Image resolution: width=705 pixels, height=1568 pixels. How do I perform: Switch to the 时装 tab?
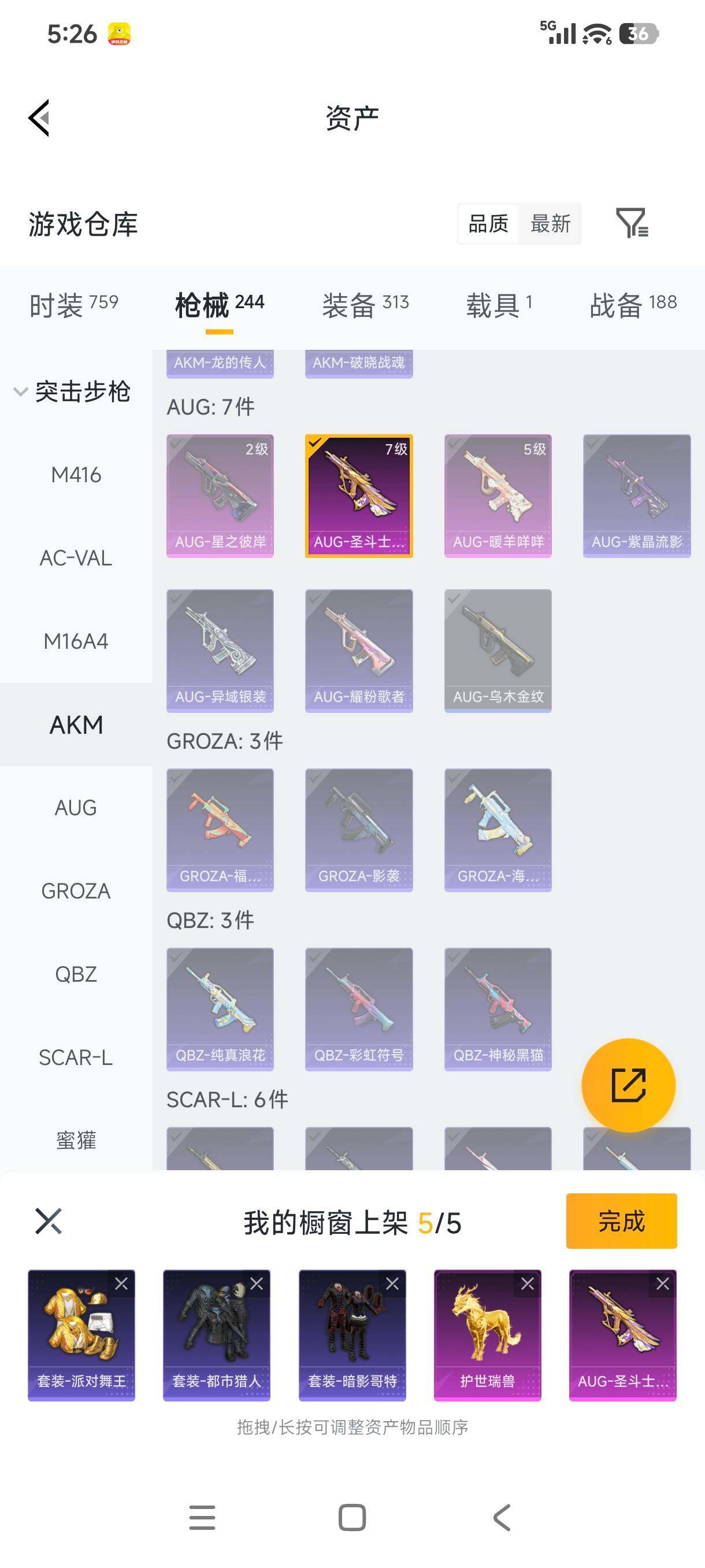tap(73, 304)
